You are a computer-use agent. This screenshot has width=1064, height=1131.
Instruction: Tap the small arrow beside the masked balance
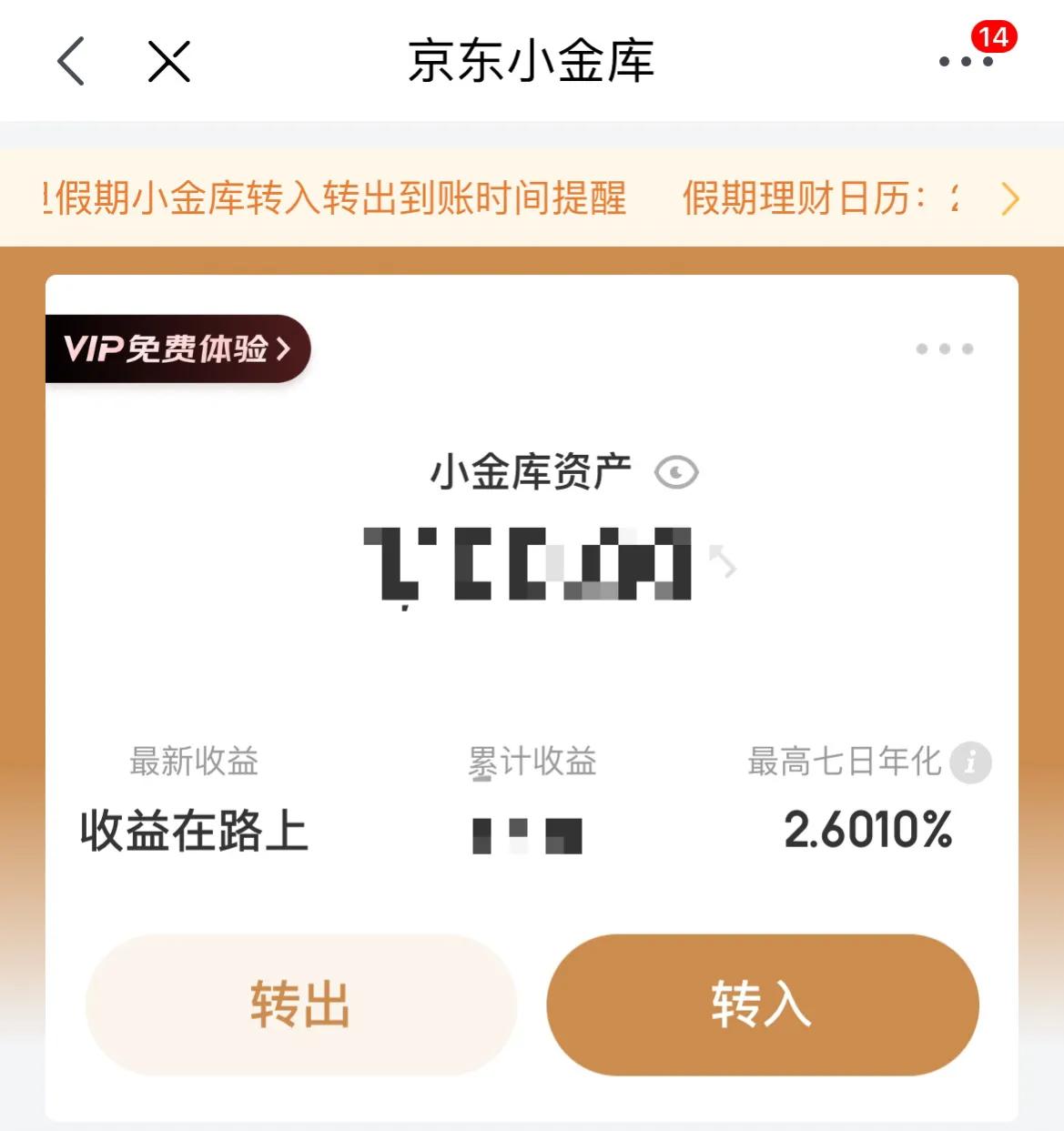coord(722,564)
